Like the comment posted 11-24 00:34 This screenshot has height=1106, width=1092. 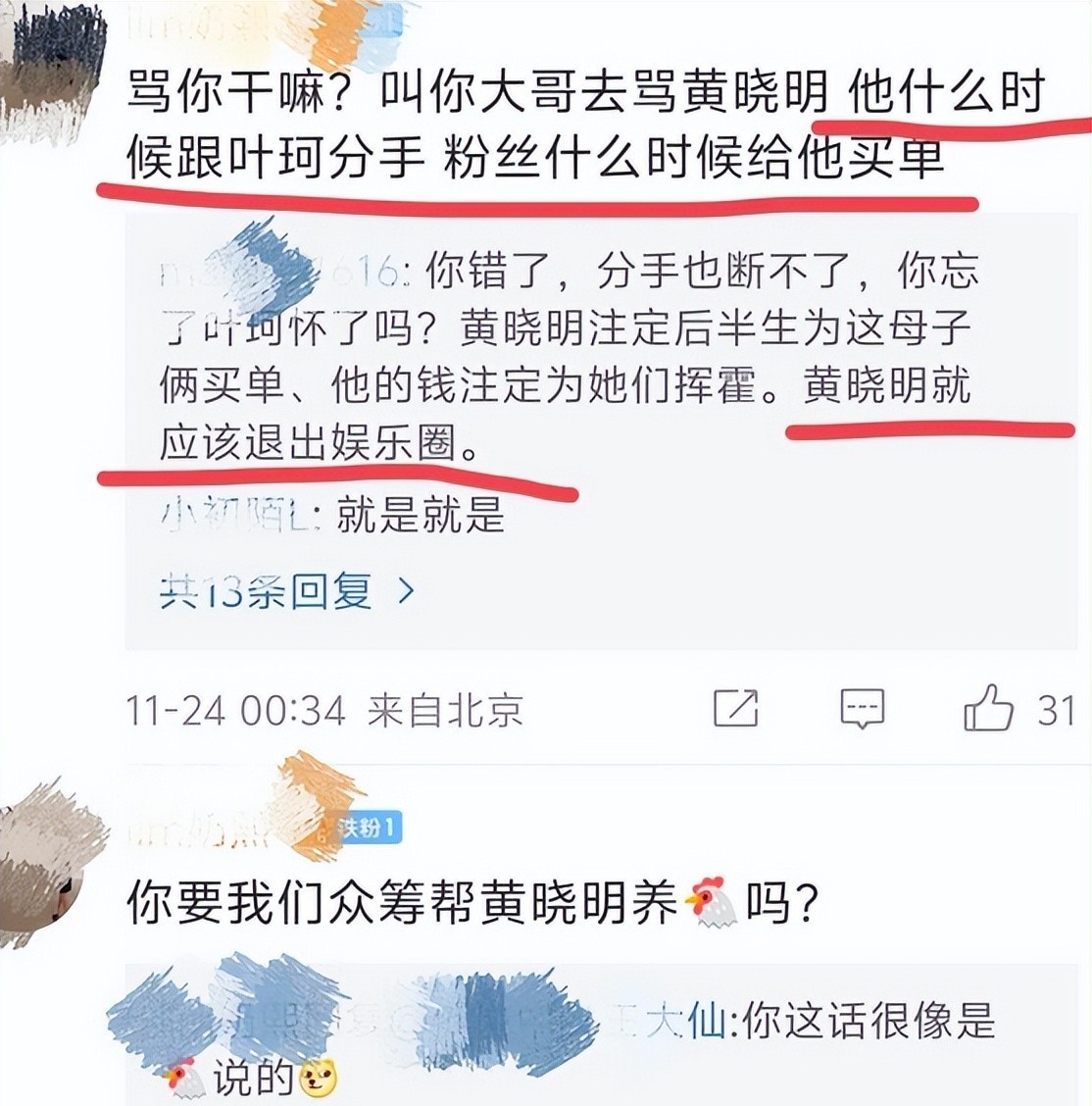[x=988, y=709]
